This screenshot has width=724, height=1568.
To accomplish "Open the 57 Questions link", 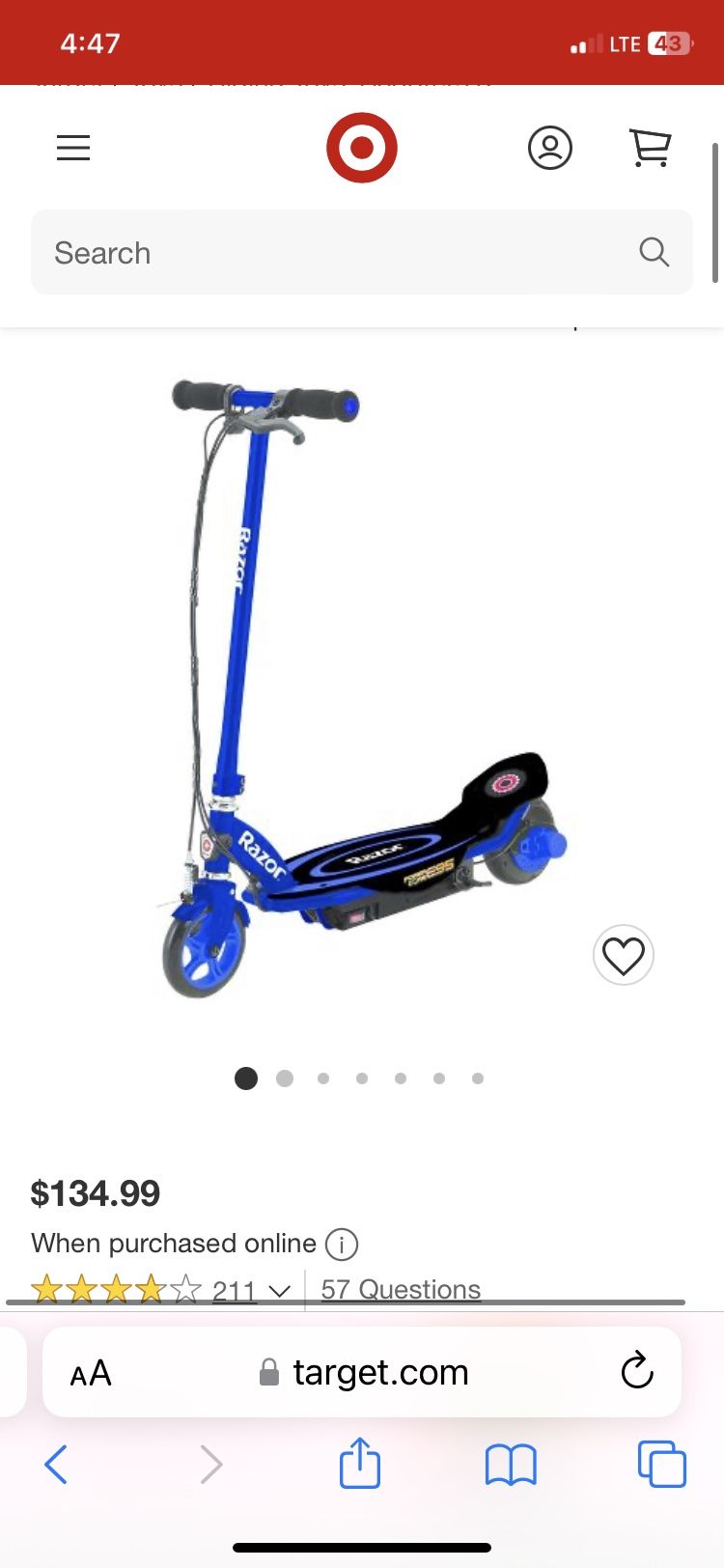I will tap(400, 1289).
